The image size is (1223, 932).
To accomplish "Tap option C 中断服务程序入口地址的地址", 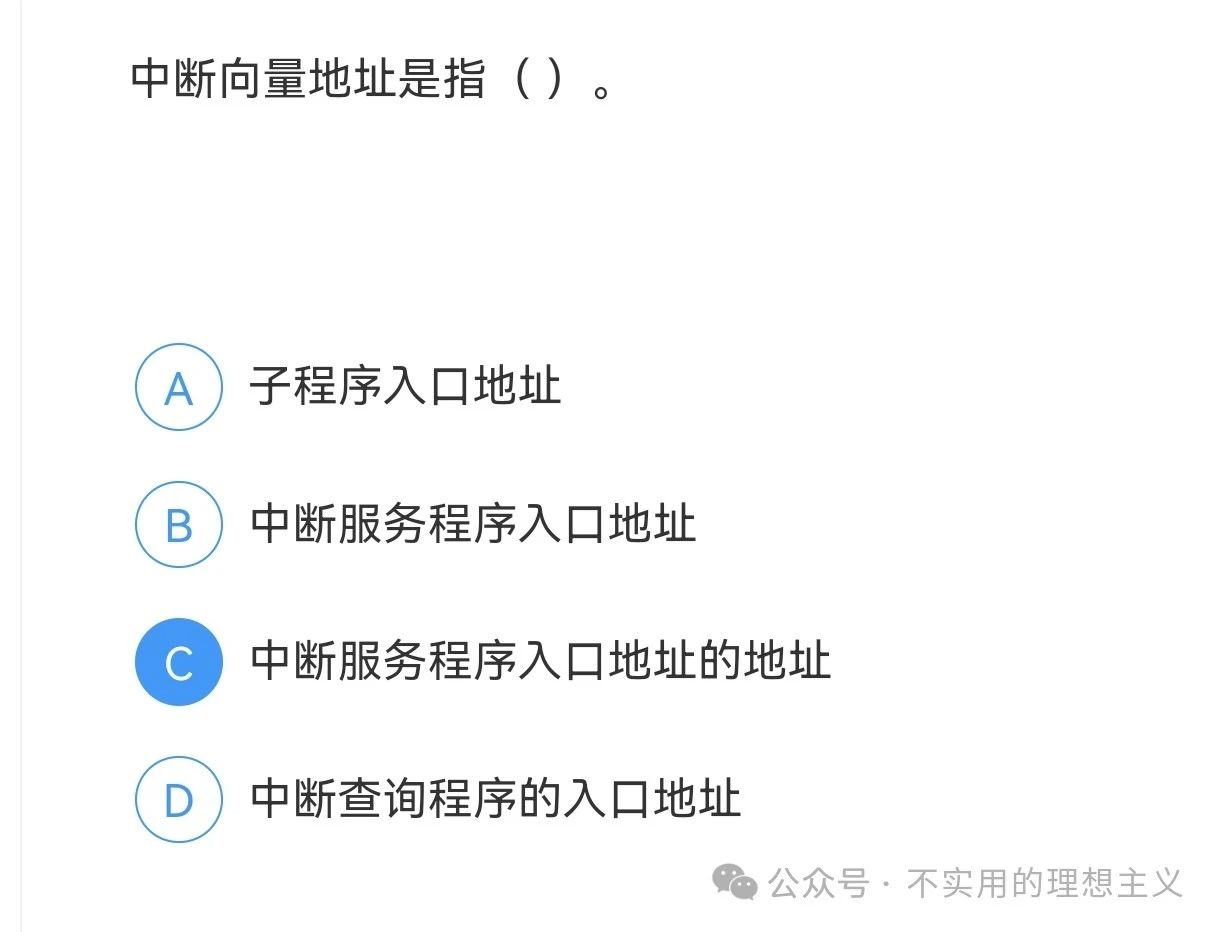I will tap(178, 662).
